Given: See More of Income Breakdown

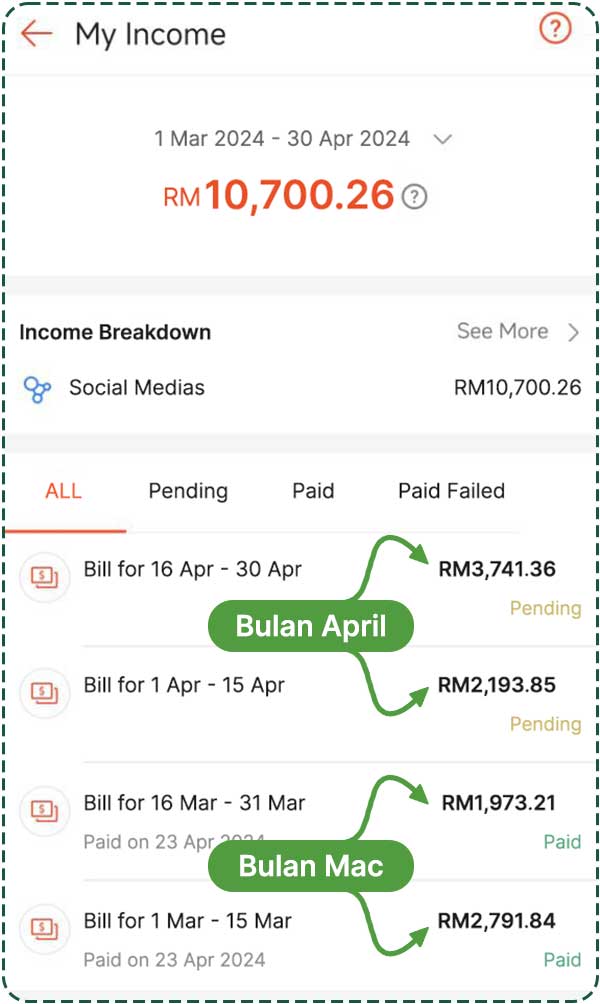Looking at the screenshot, I should click(517, 332).
